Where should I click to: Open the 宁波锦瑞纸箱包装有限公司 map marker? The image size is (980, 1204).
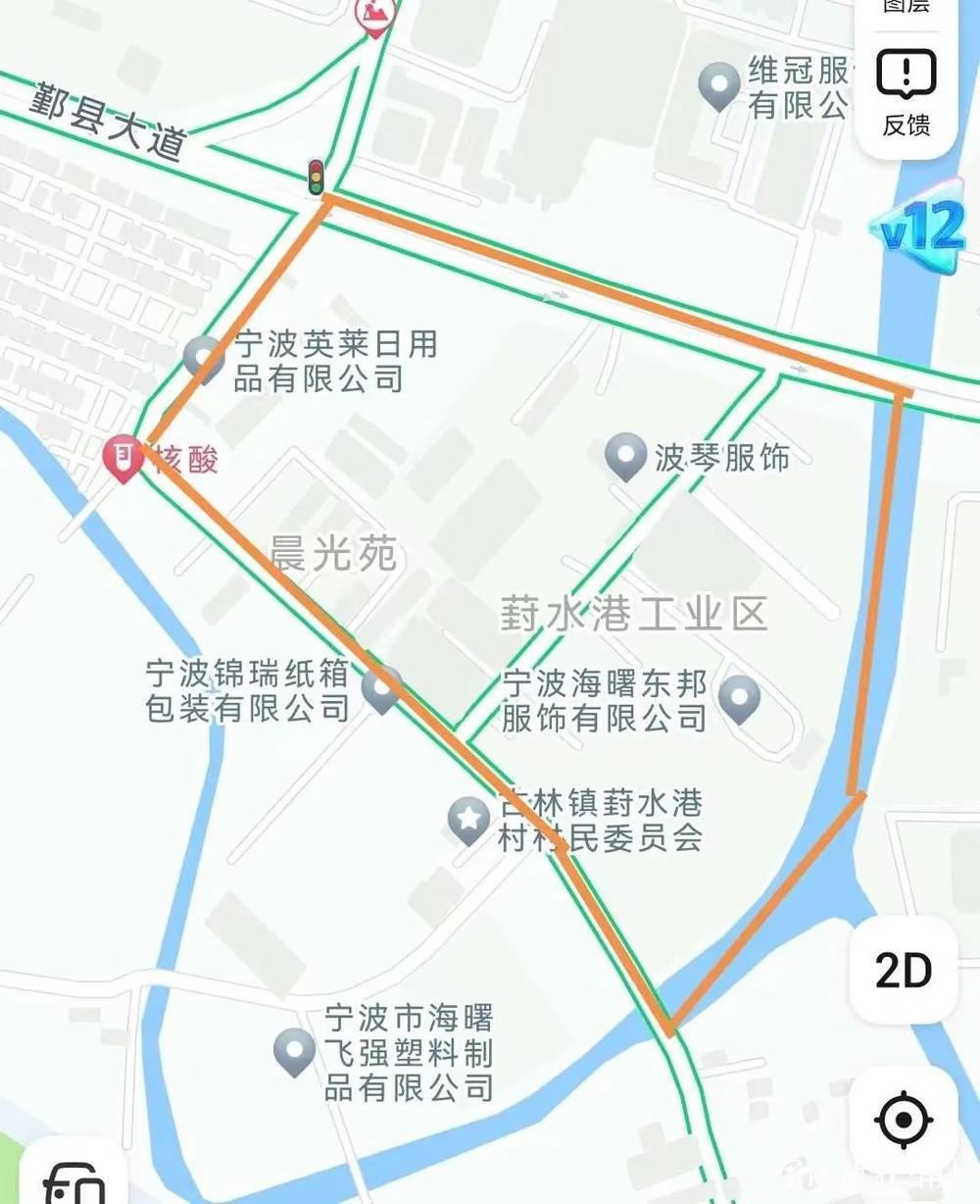click(x=381, y=688)
